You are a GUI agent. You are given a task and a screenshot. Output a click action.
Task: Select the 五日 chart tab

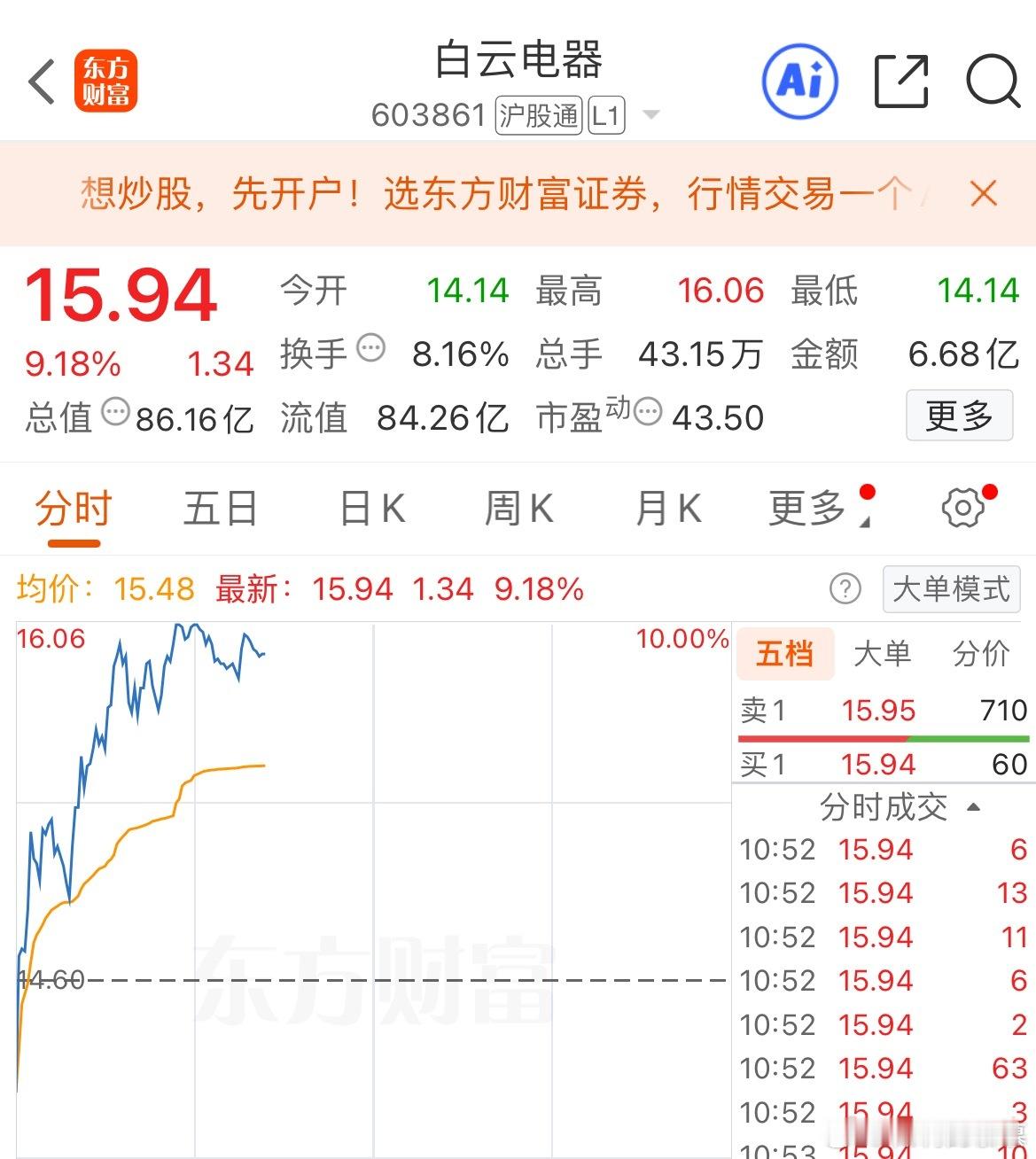click(221, 507)
